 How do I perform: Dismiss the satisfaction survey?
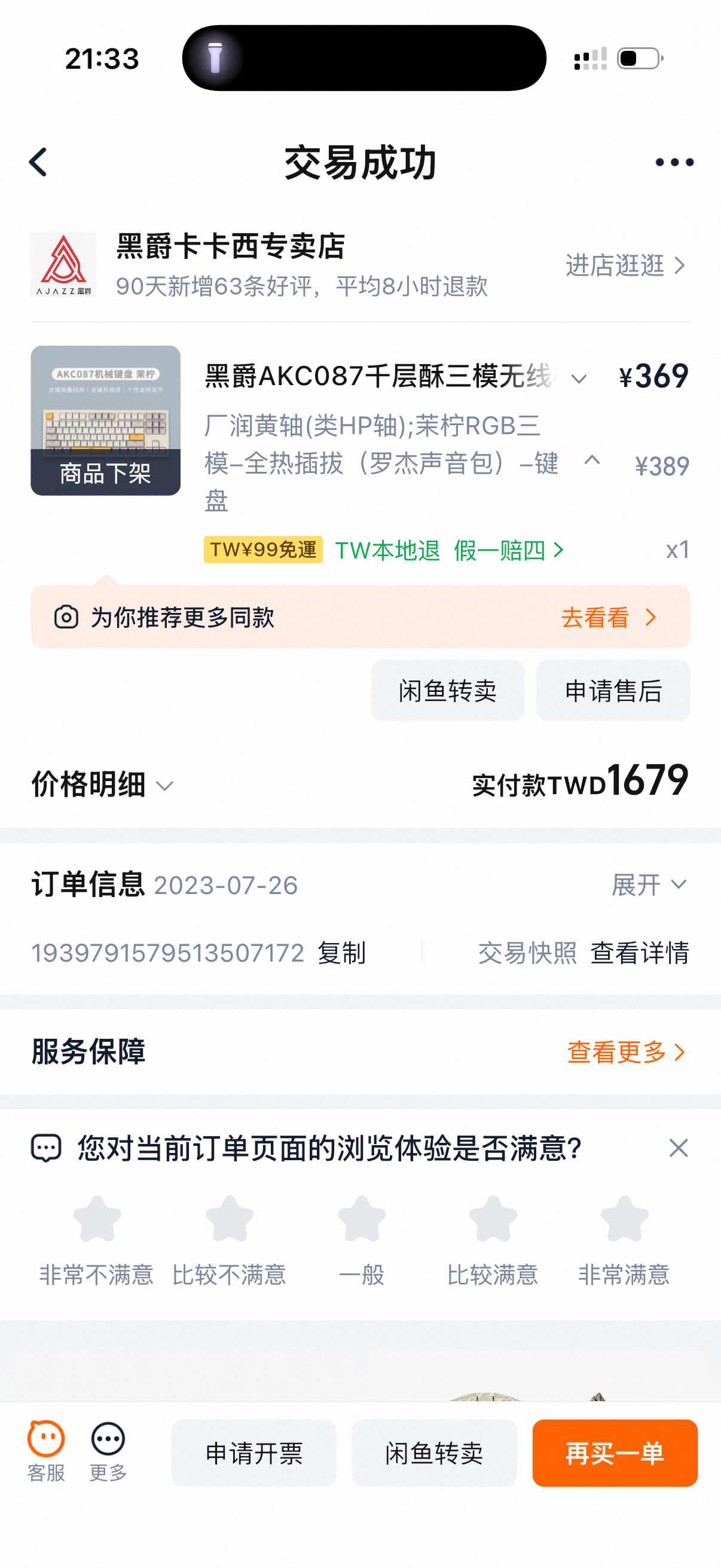678,1148
